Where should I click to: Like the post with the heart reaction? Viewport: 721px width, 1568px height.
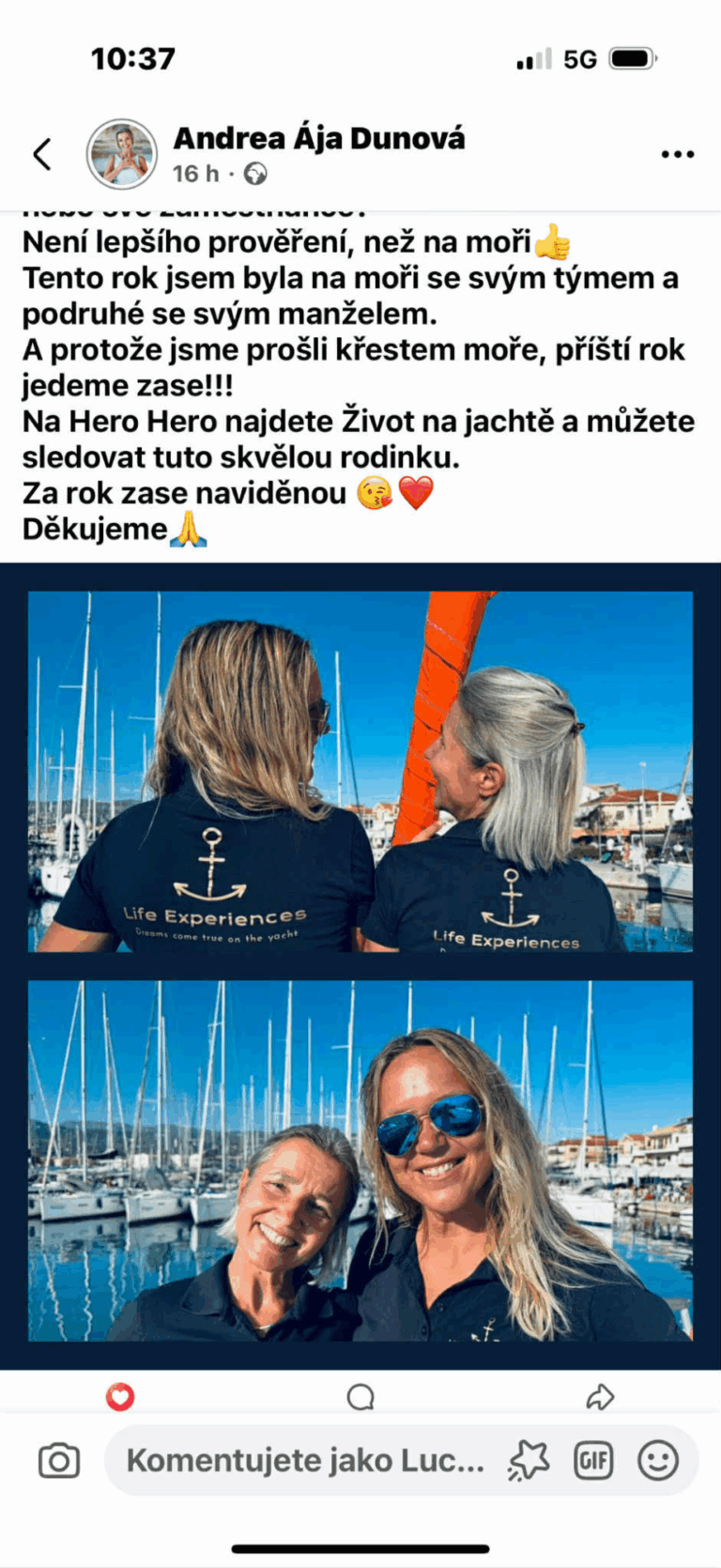(120, 1397)
